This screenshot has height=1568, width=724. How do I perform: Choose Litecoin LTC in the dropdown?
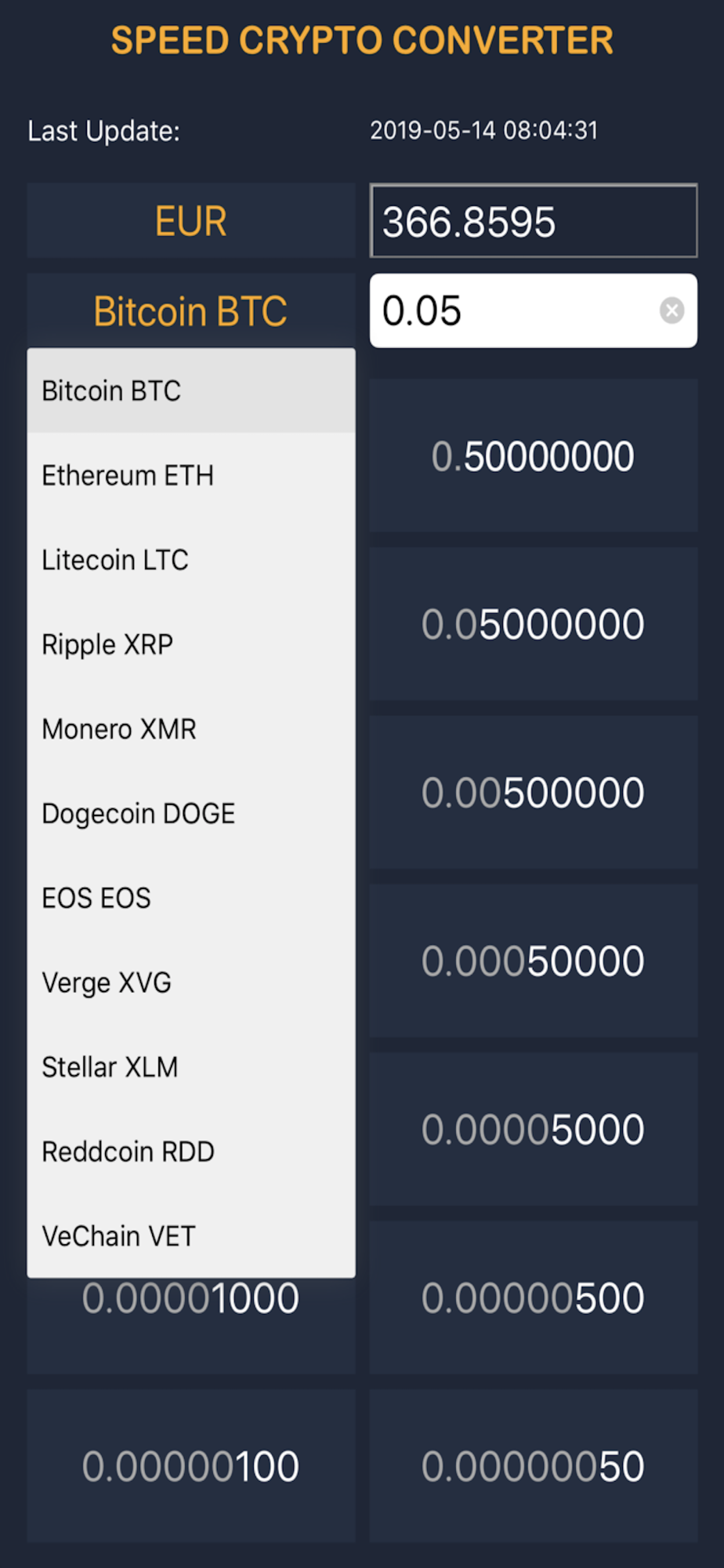pos(190,560)
